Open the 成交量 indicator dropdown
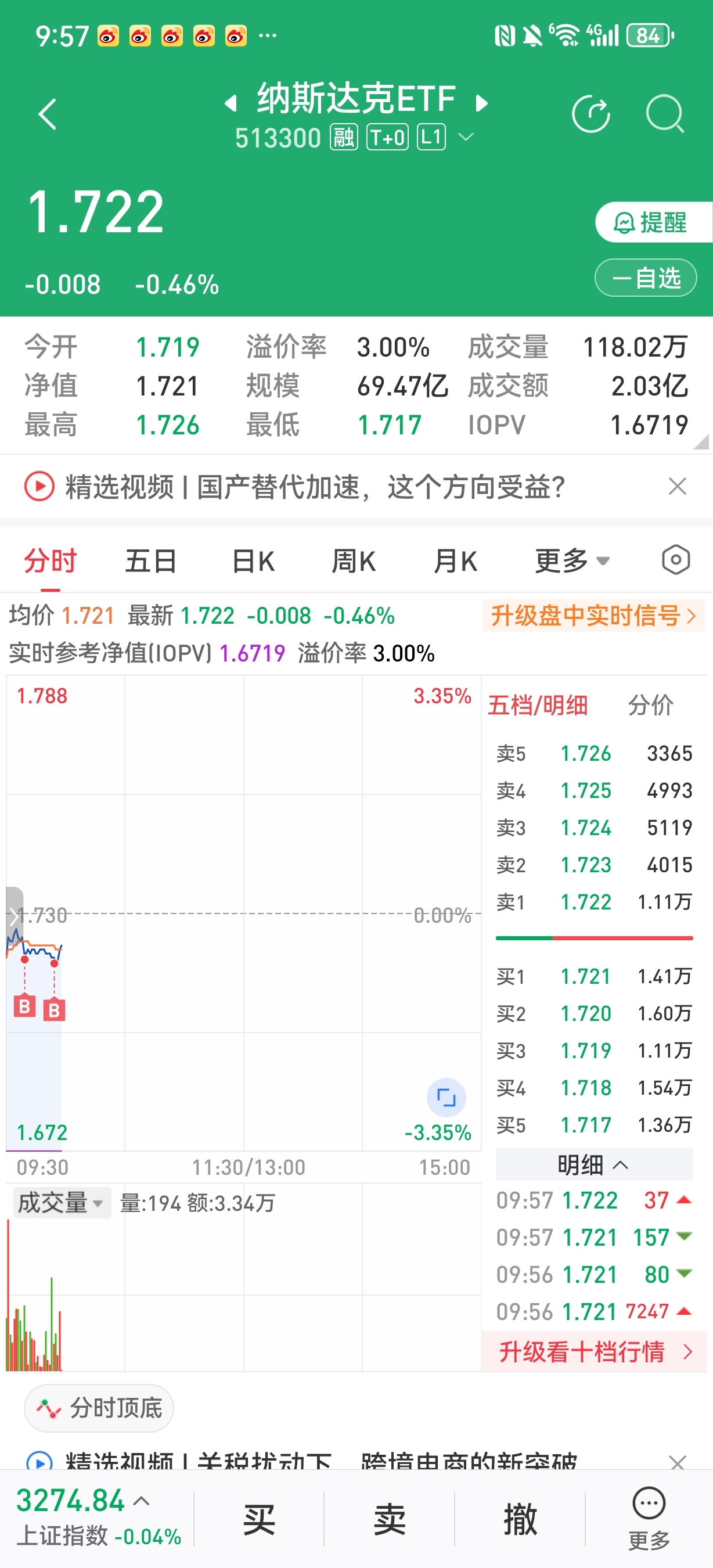713x1568 pixels. tap(60, 1202)
